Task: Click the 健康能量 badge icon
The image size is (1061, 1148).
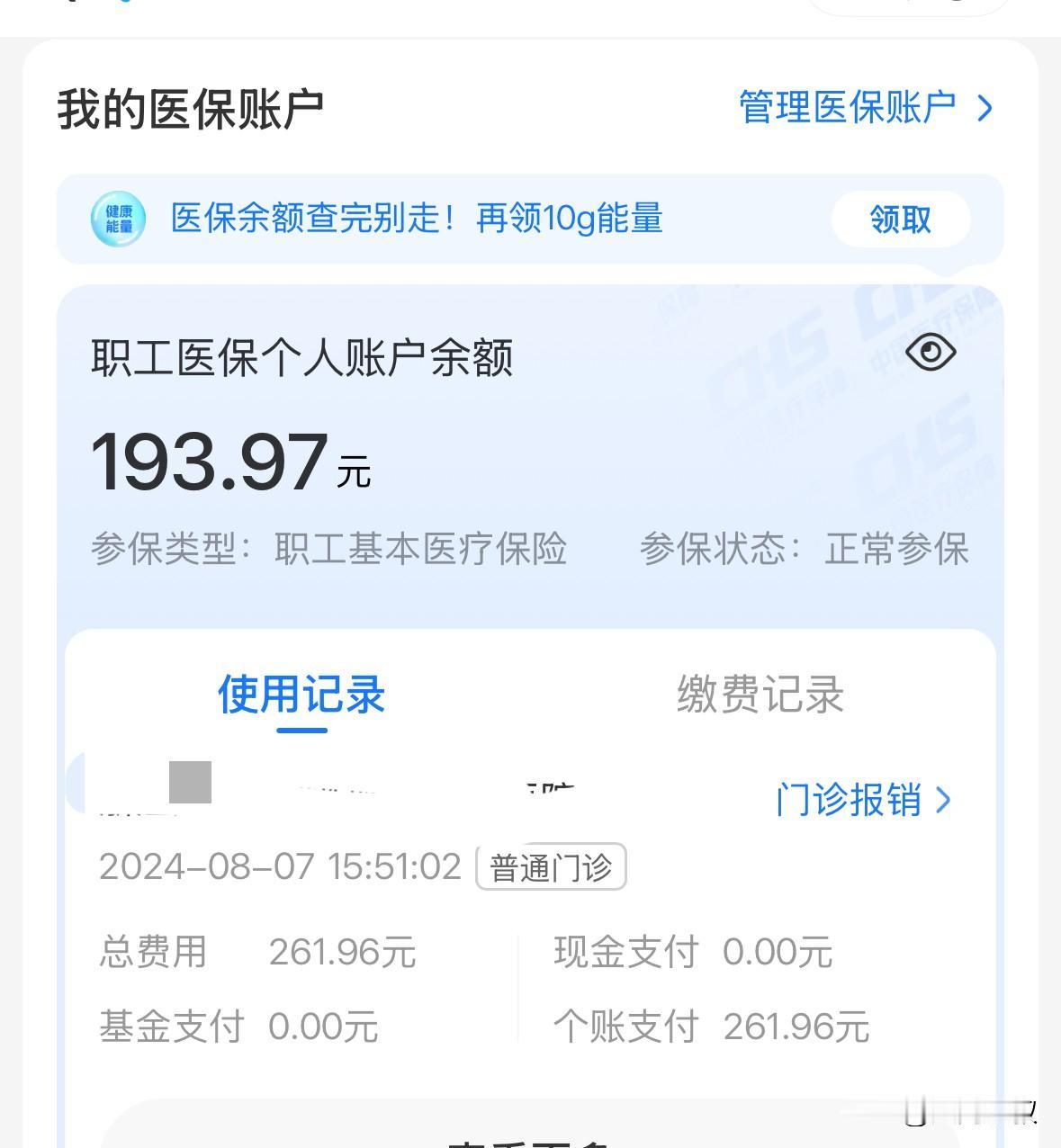Action: [x=118, y=220]
